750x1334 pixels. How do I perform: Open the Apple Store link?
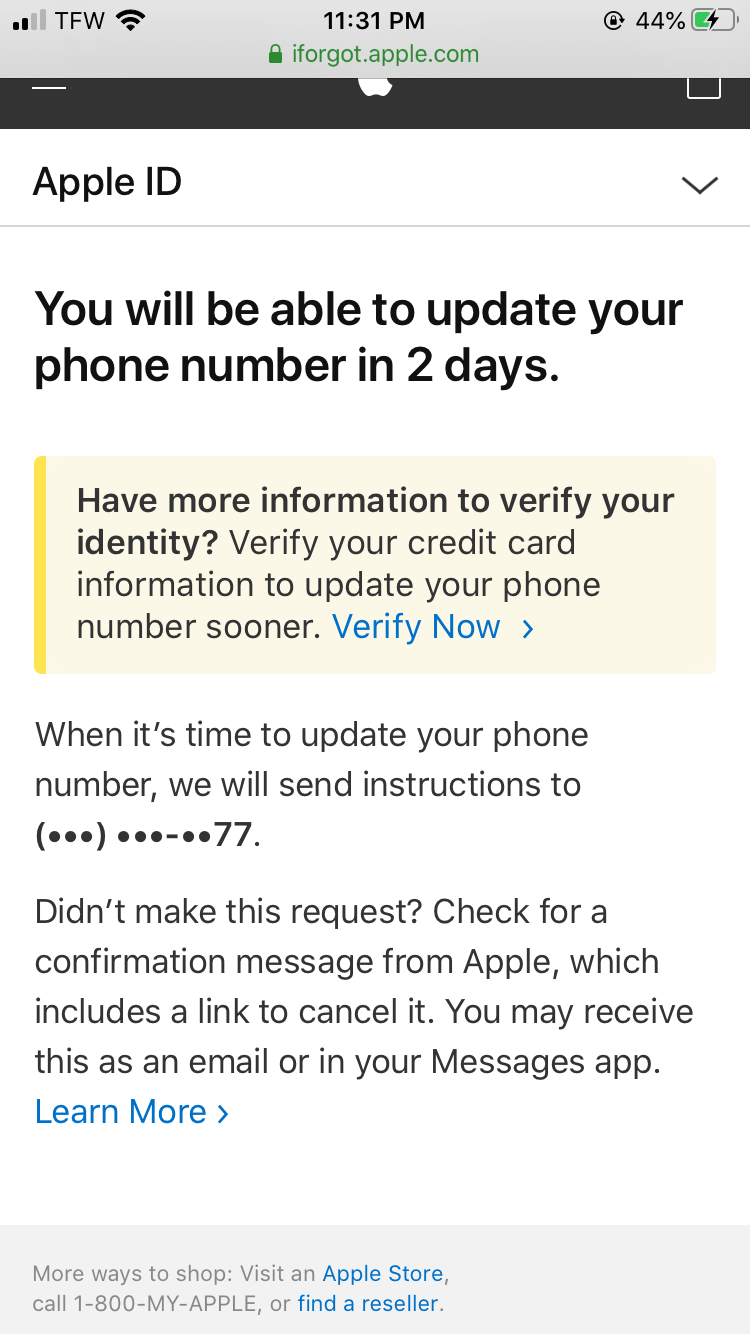[383, 1273]
